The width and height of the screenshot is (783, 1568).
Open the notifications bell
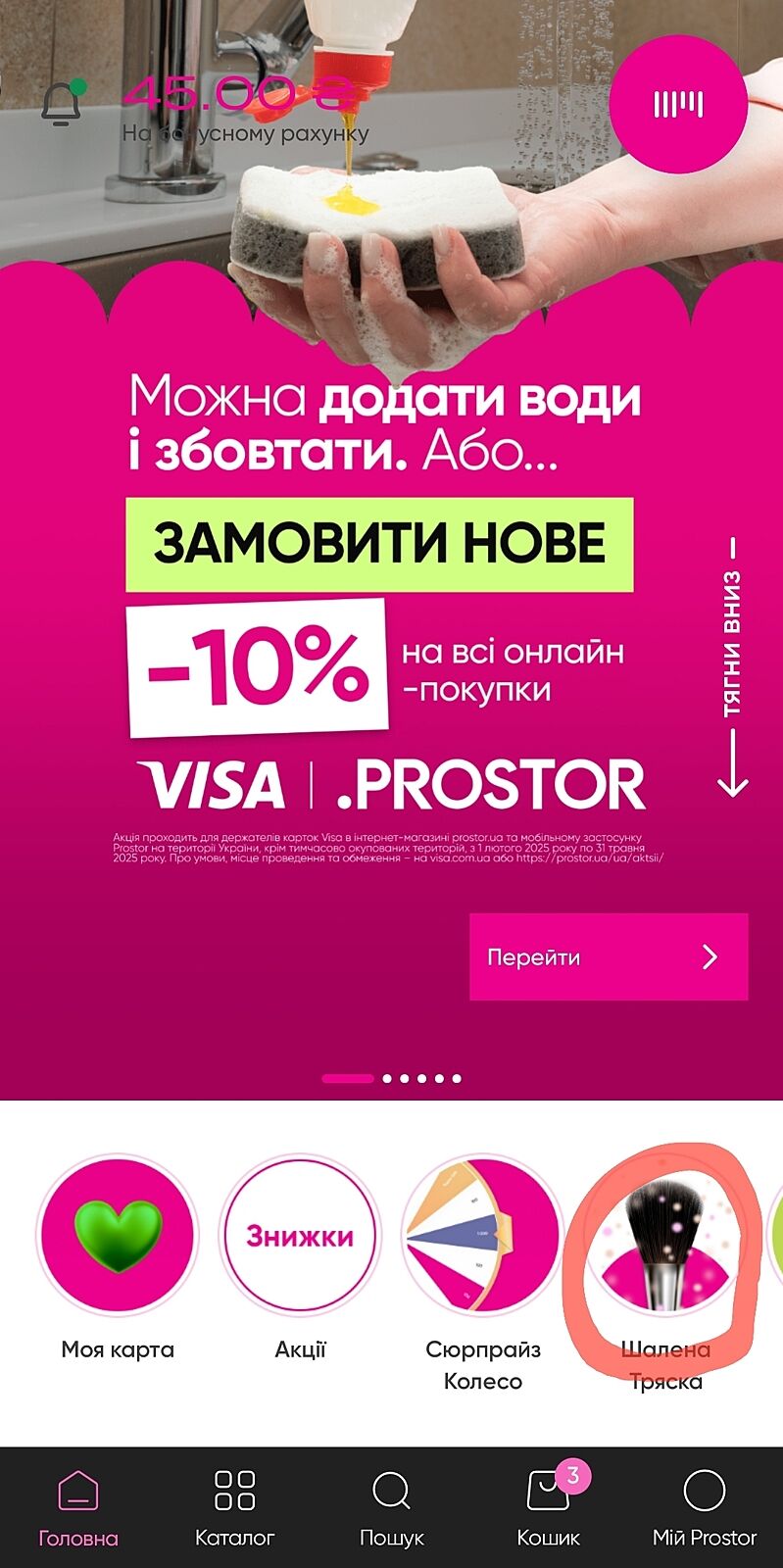tap(62, 103)
